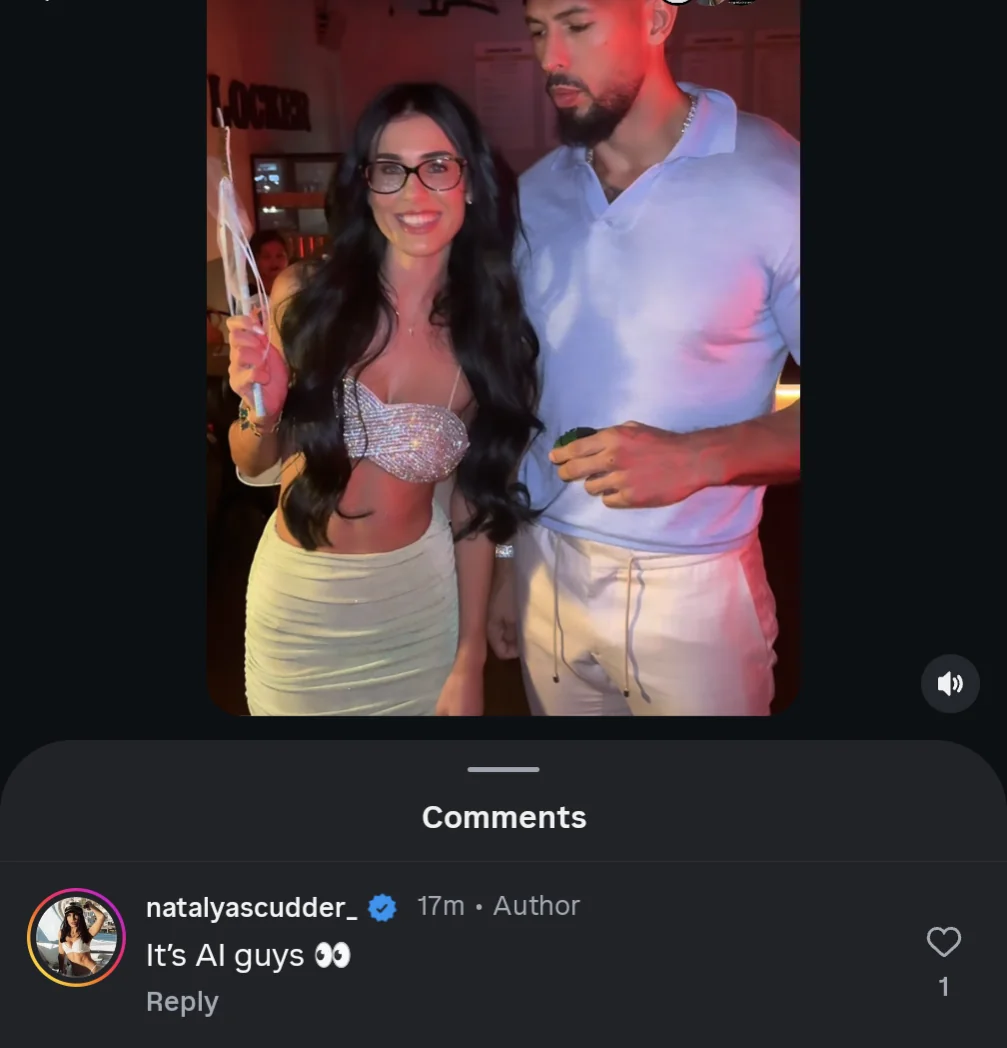1007x1048 pixels.
Task: Open the natalyascudder_ username link
Action: point(251,907)
